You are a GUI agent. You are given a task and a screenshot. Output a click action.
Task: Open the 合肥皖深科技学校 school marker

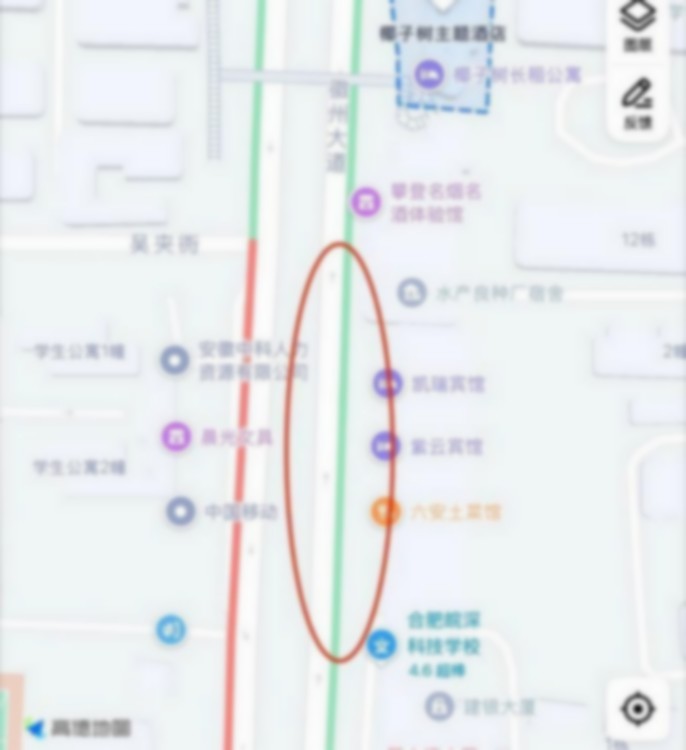pyautogui.click(x=381, y=644)
